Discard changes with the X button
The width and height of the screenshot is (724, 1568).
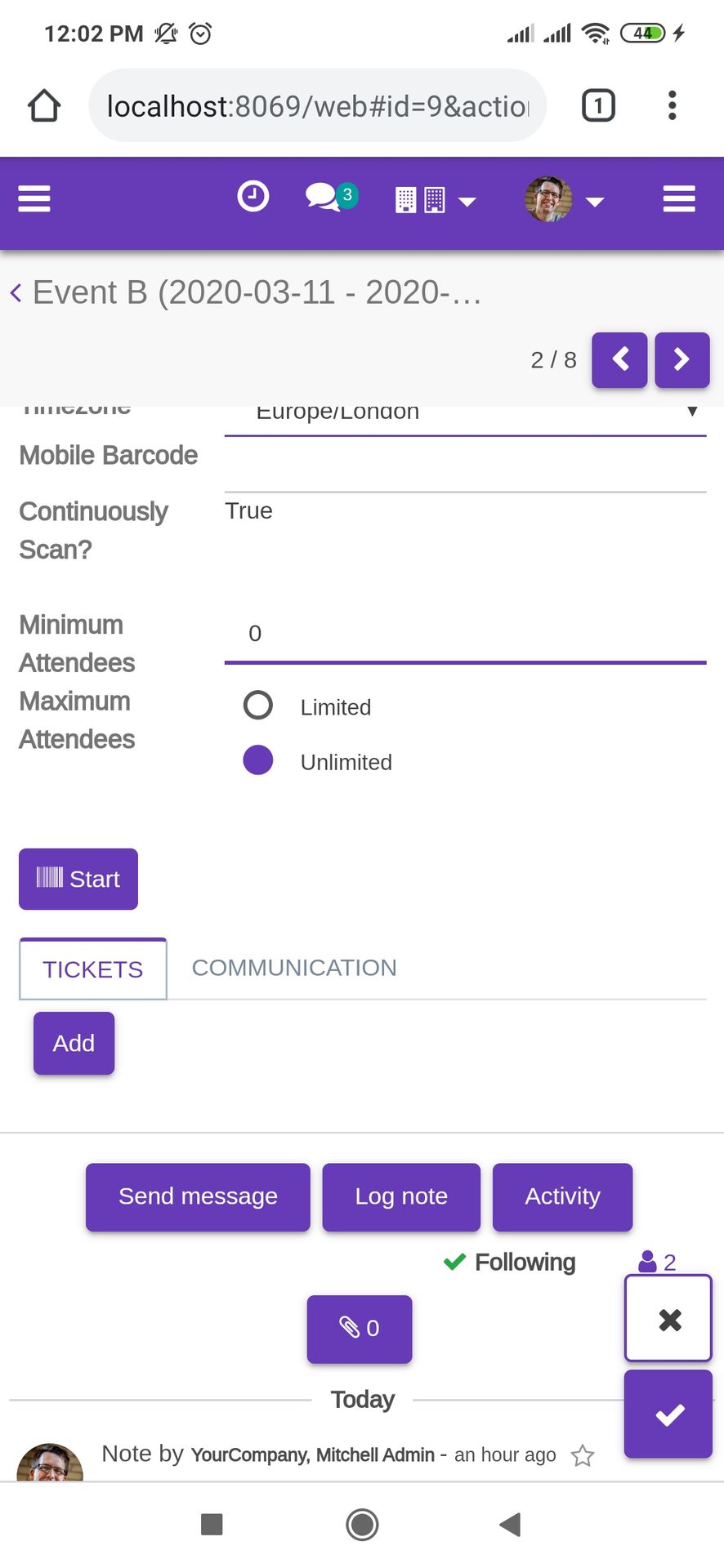669,1319
